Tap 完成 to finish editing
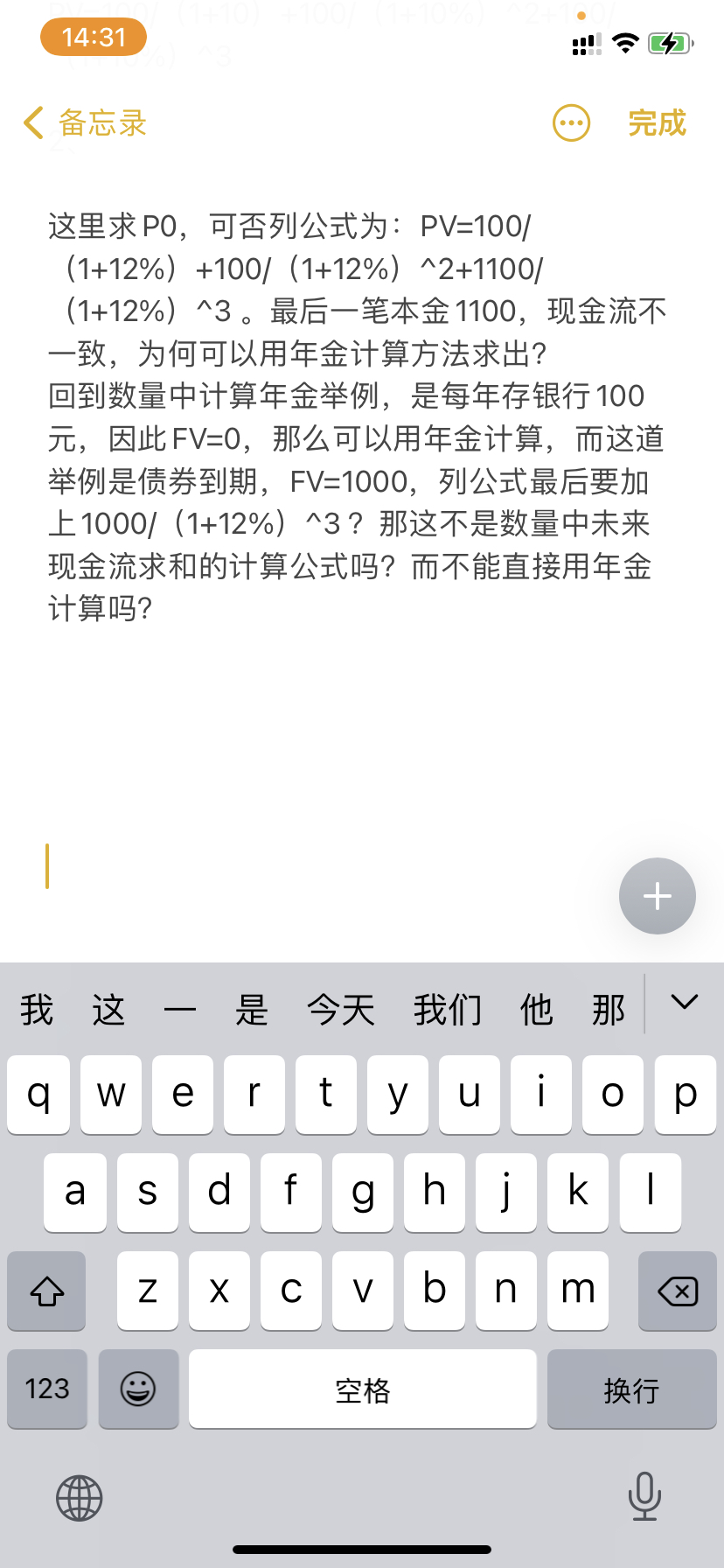This screenshot has width=724, height=1568. tap(657, 123)
